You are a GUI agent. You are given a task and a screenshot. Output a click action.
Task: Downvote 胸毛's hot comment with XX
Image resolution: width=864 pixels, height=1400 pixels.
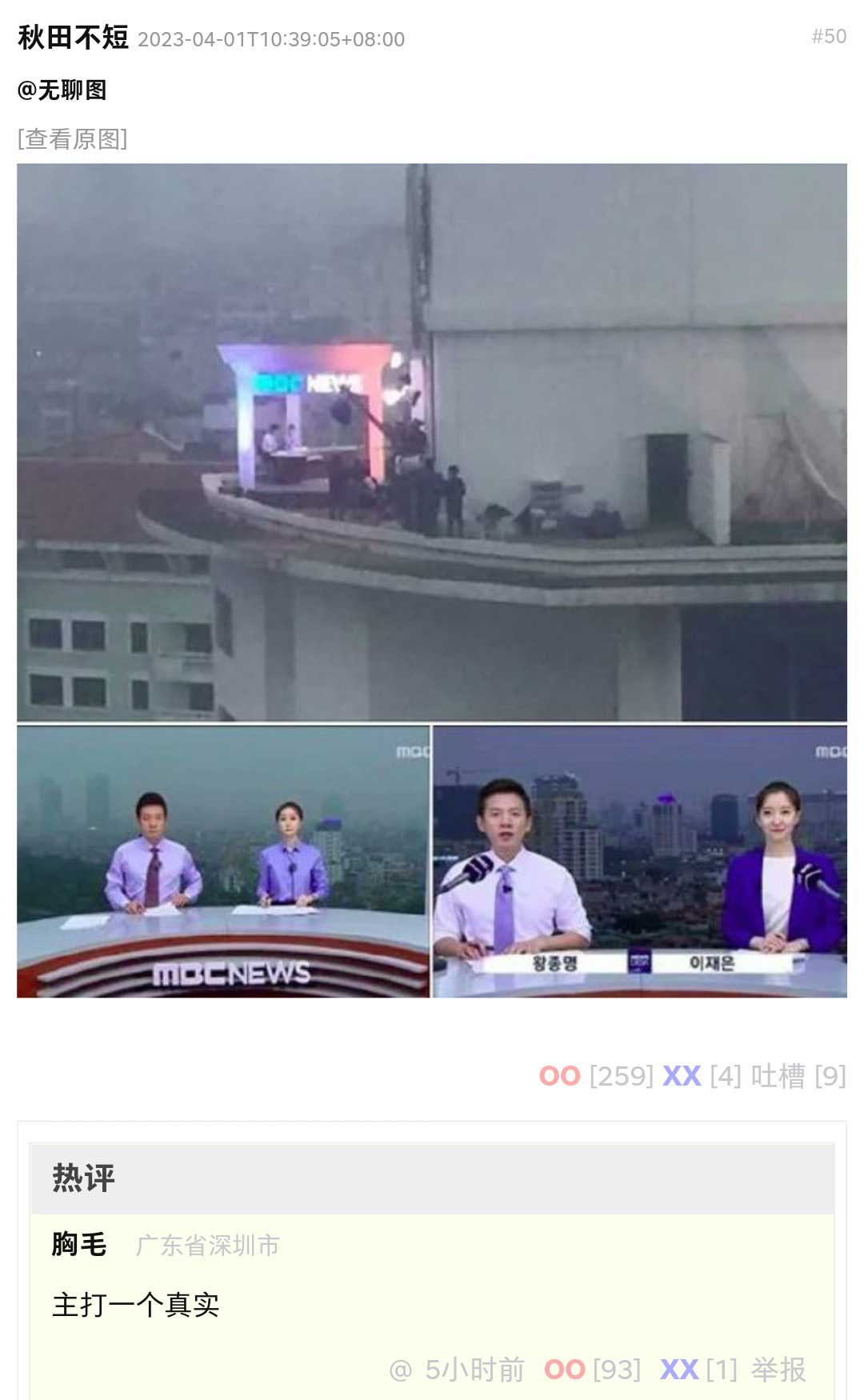679,1370
